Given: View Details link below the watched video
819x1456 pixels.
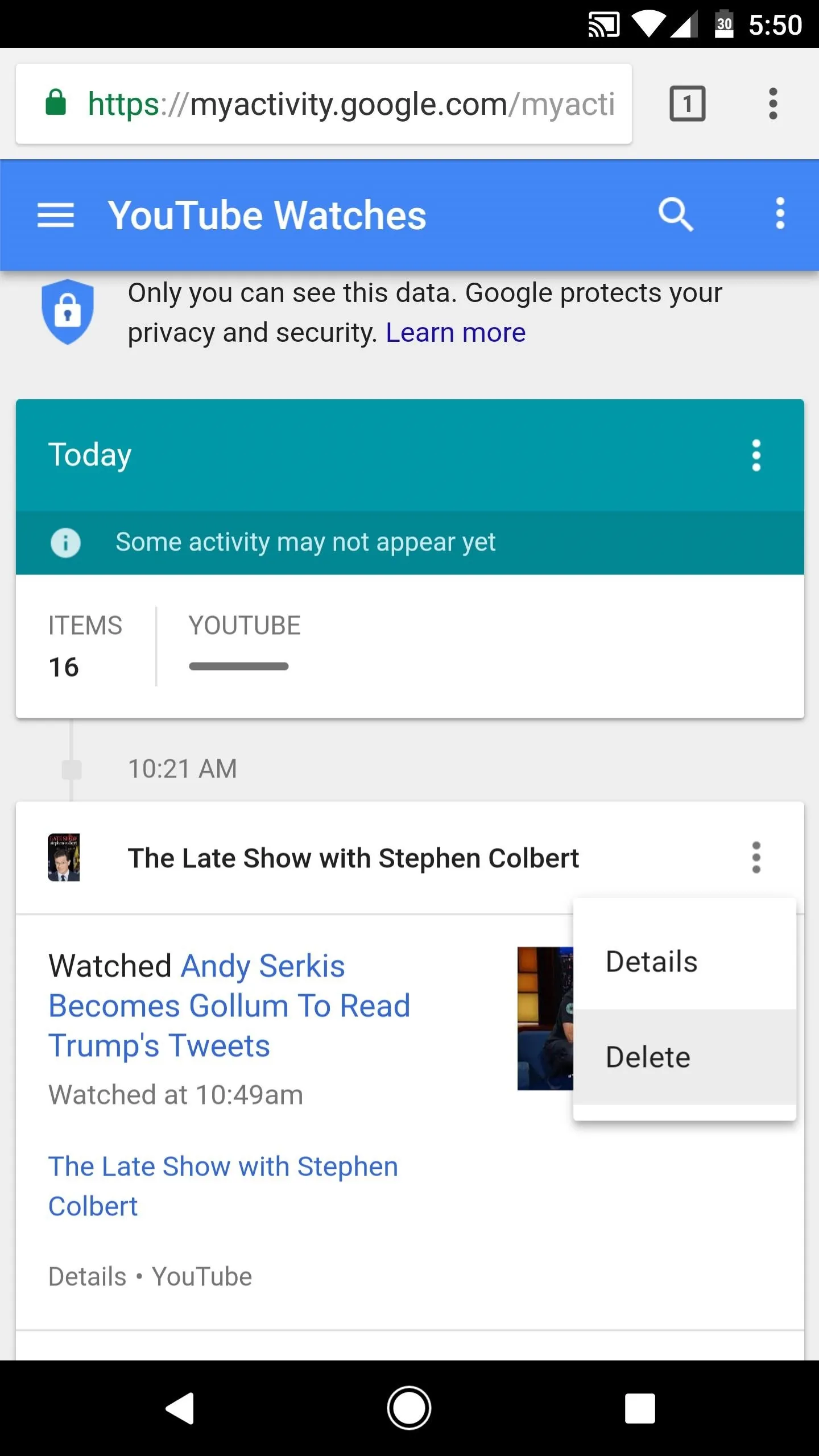Looking at the screenshot, I should pos(87,1277).
